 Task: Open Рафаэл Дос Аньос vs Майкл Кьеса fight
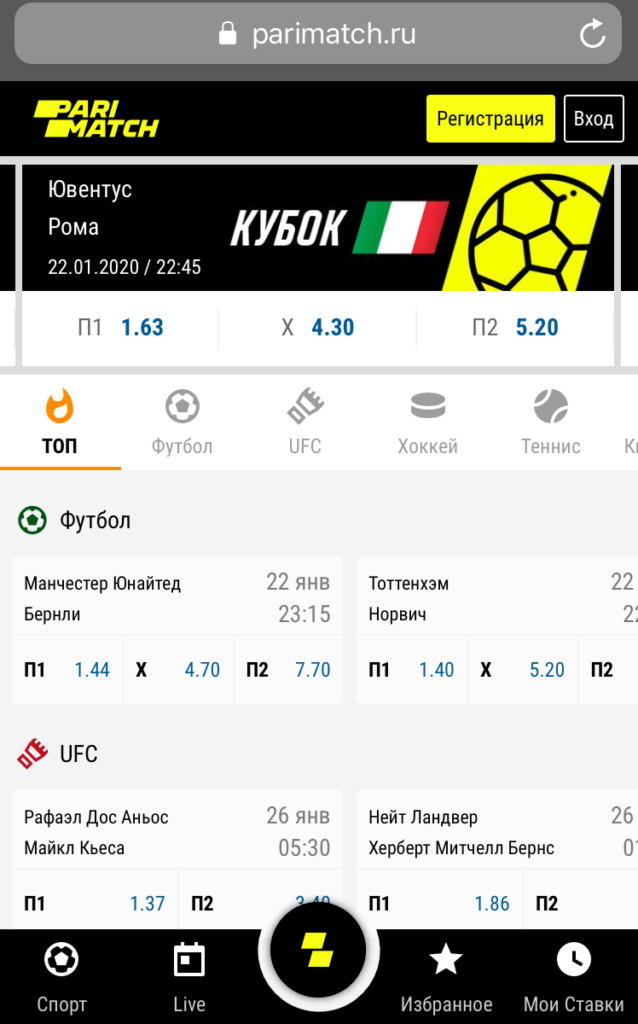177,832
